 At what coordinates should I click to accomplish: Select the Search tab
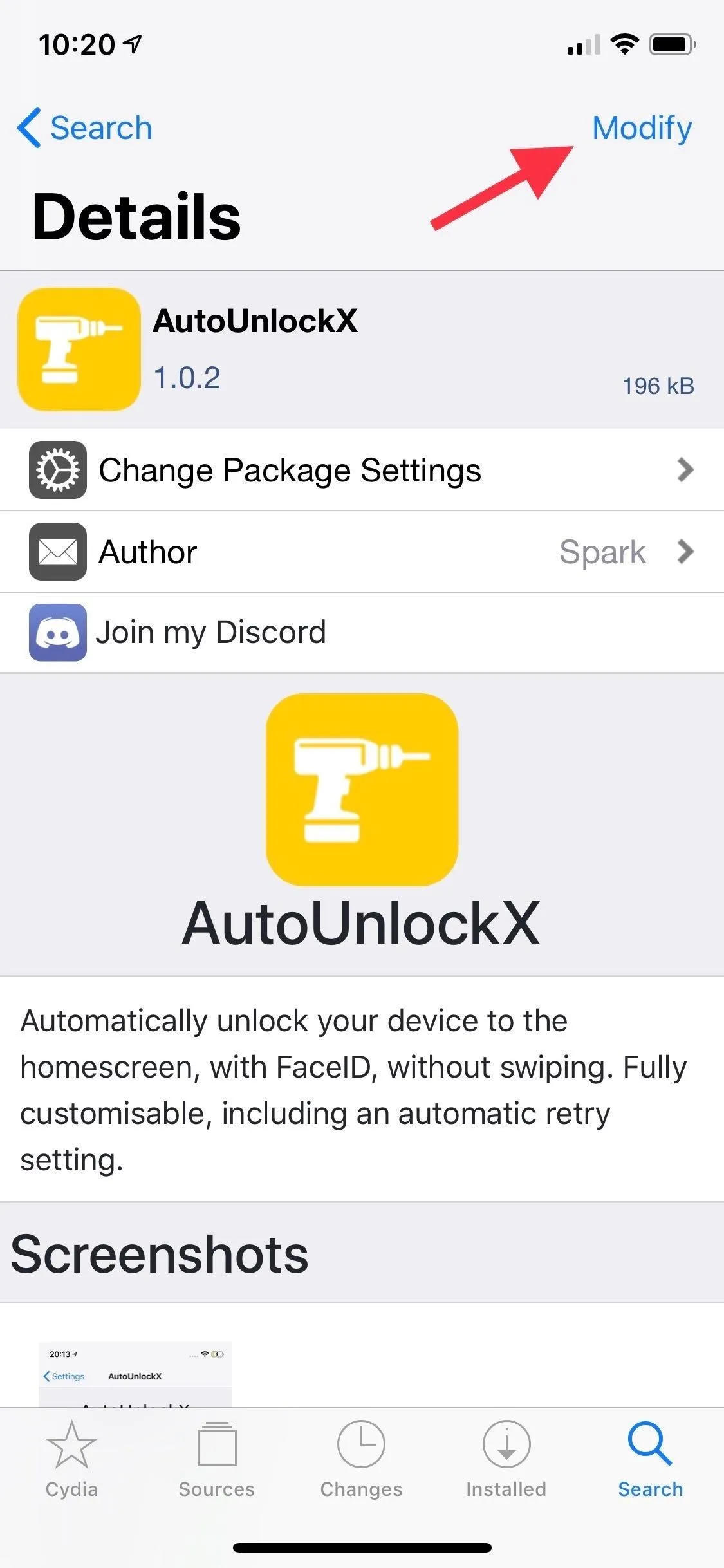[x=650, y=1459]
